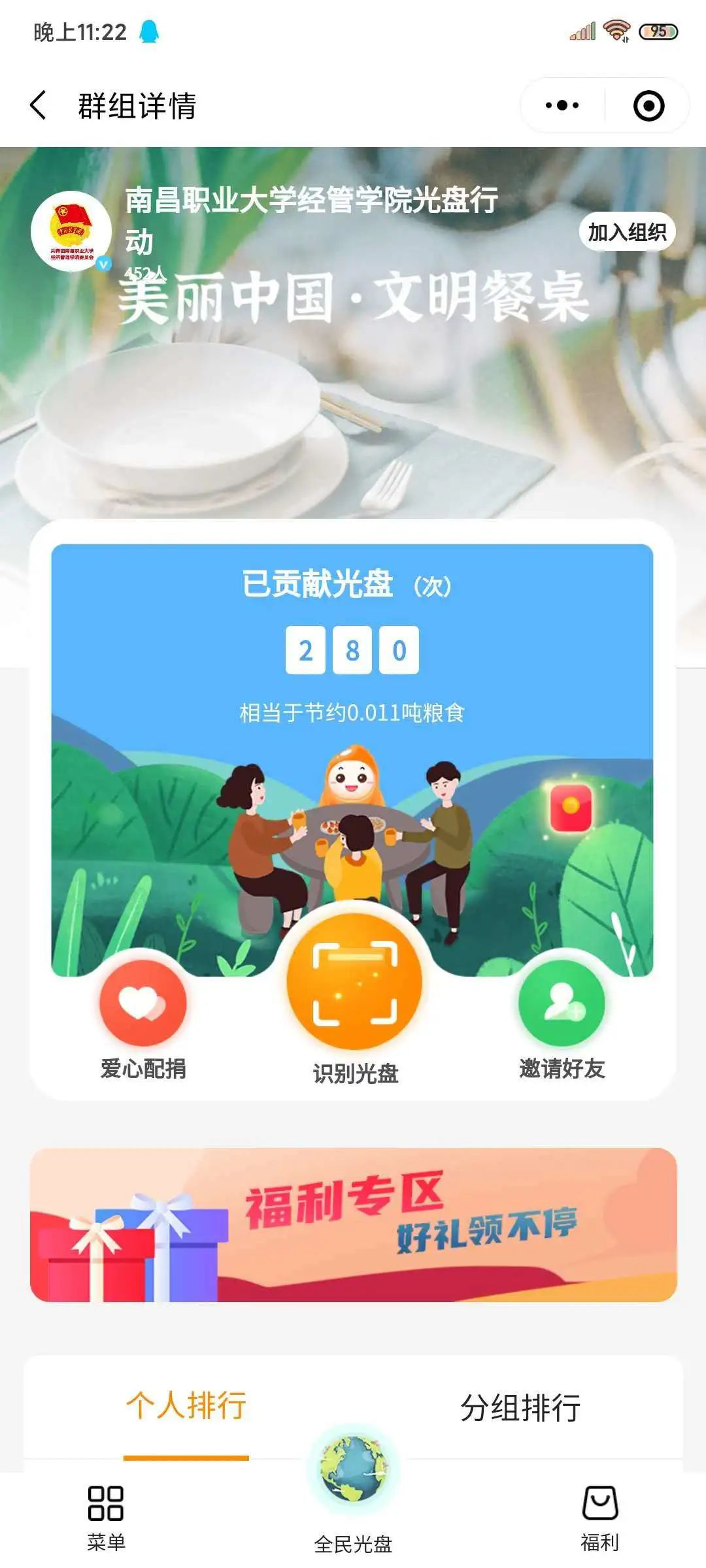Switch to 分组排行 tab
The height and width of the screenshot is (1568, 706).
pos(520,1407)
